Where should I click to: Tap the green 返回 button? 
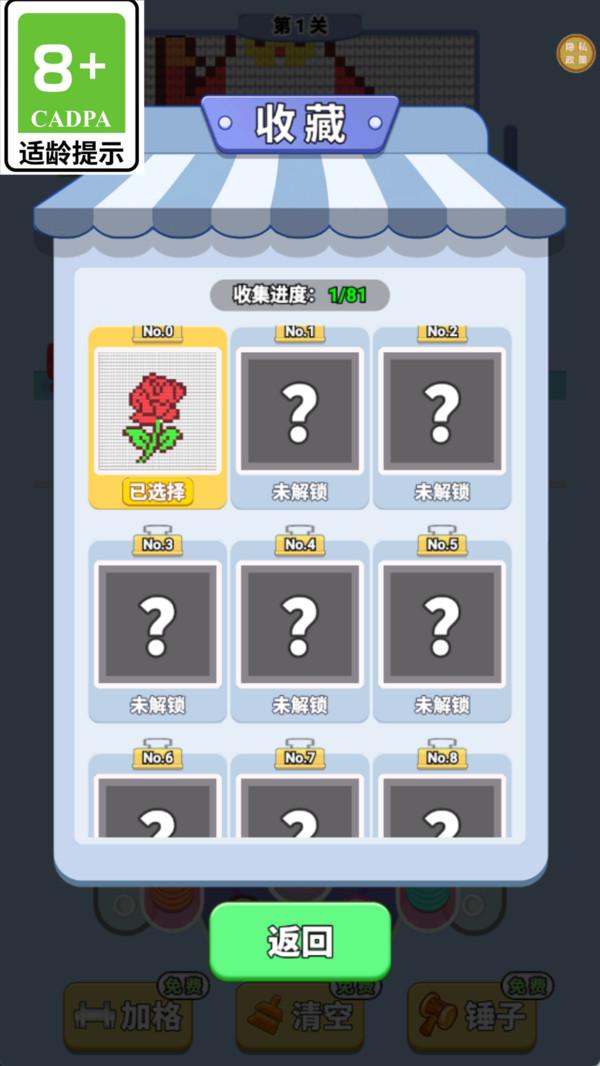click(x=300, y=941)
